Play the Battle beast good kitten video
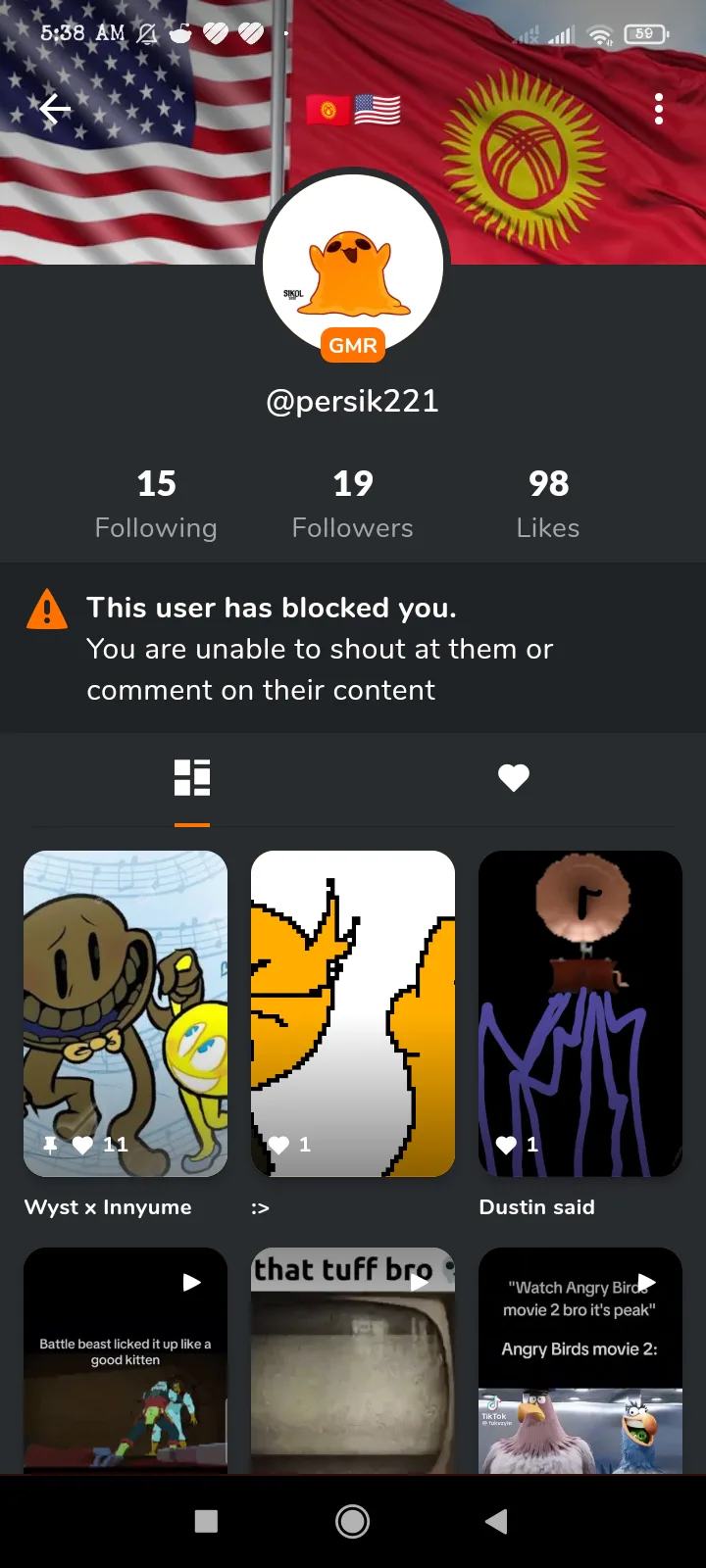Viewport: 706px width, 1568px height. pos(126,1360)
